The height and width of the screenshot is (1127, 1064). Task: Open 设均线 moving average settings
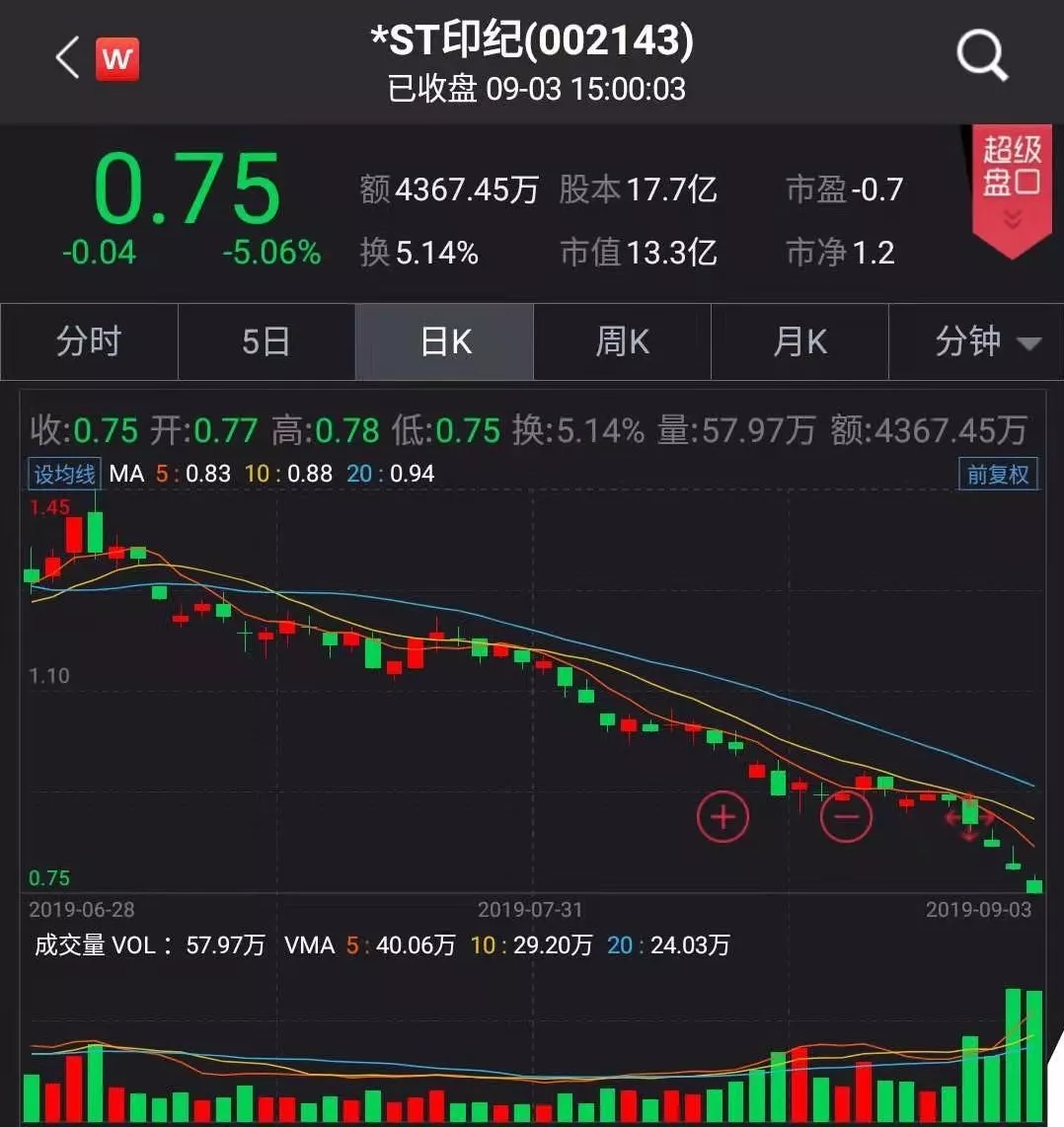[x=64, y=474]
